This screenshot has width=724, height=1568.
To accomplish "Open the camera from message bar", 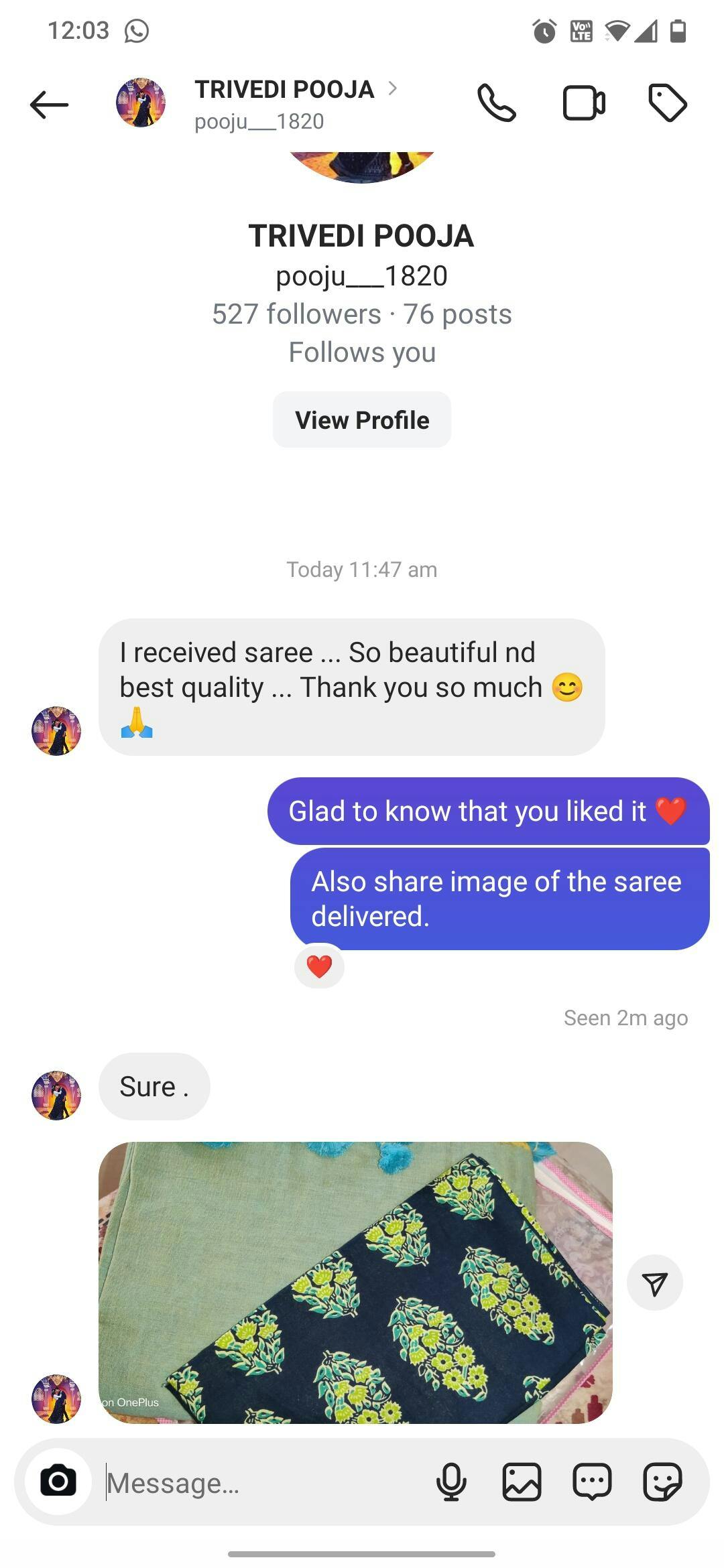I will [58, 1481].
